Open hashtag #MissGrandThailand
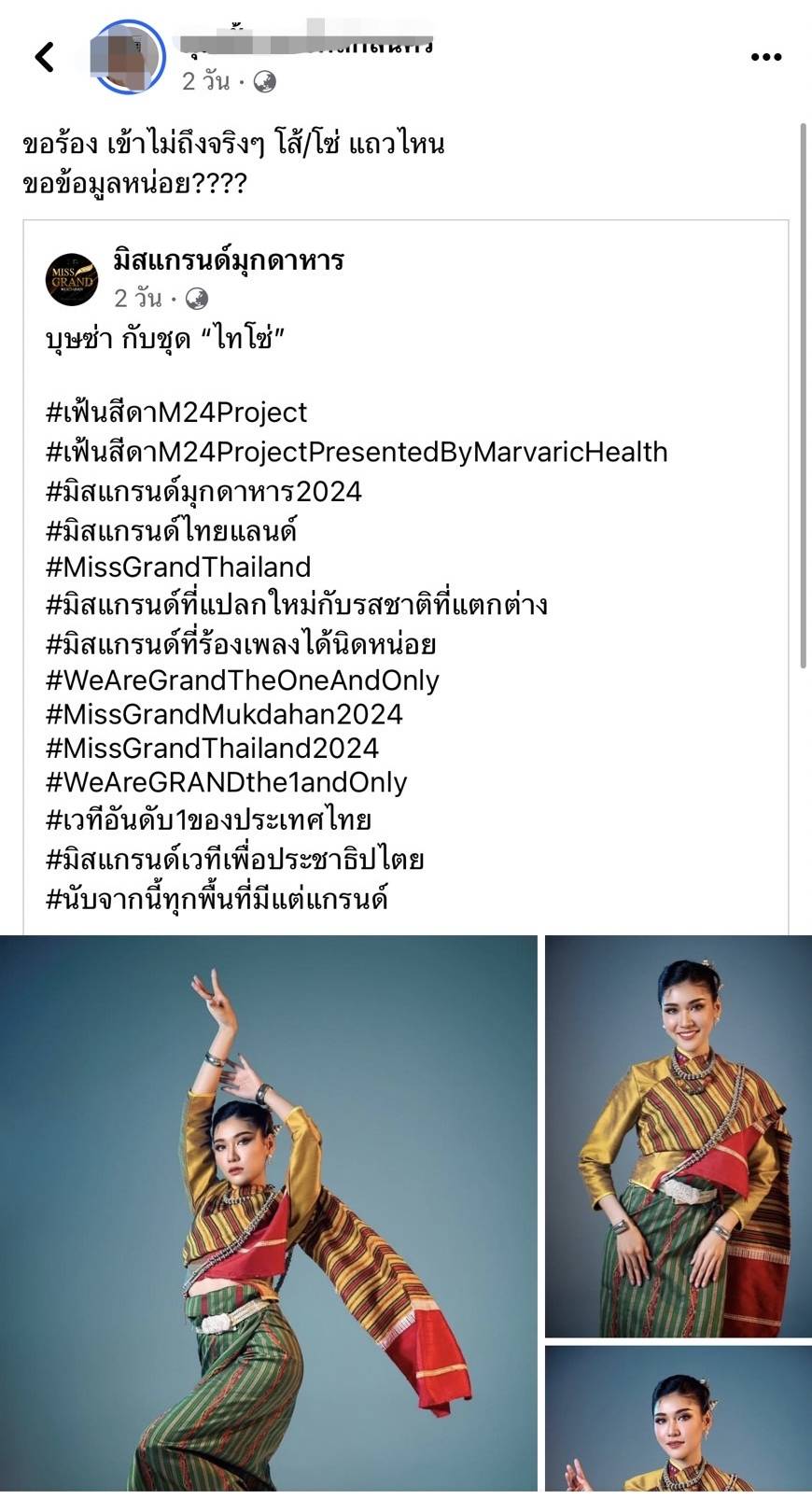Viewport: 812px width, 1499px height. [x=178, y=567]
